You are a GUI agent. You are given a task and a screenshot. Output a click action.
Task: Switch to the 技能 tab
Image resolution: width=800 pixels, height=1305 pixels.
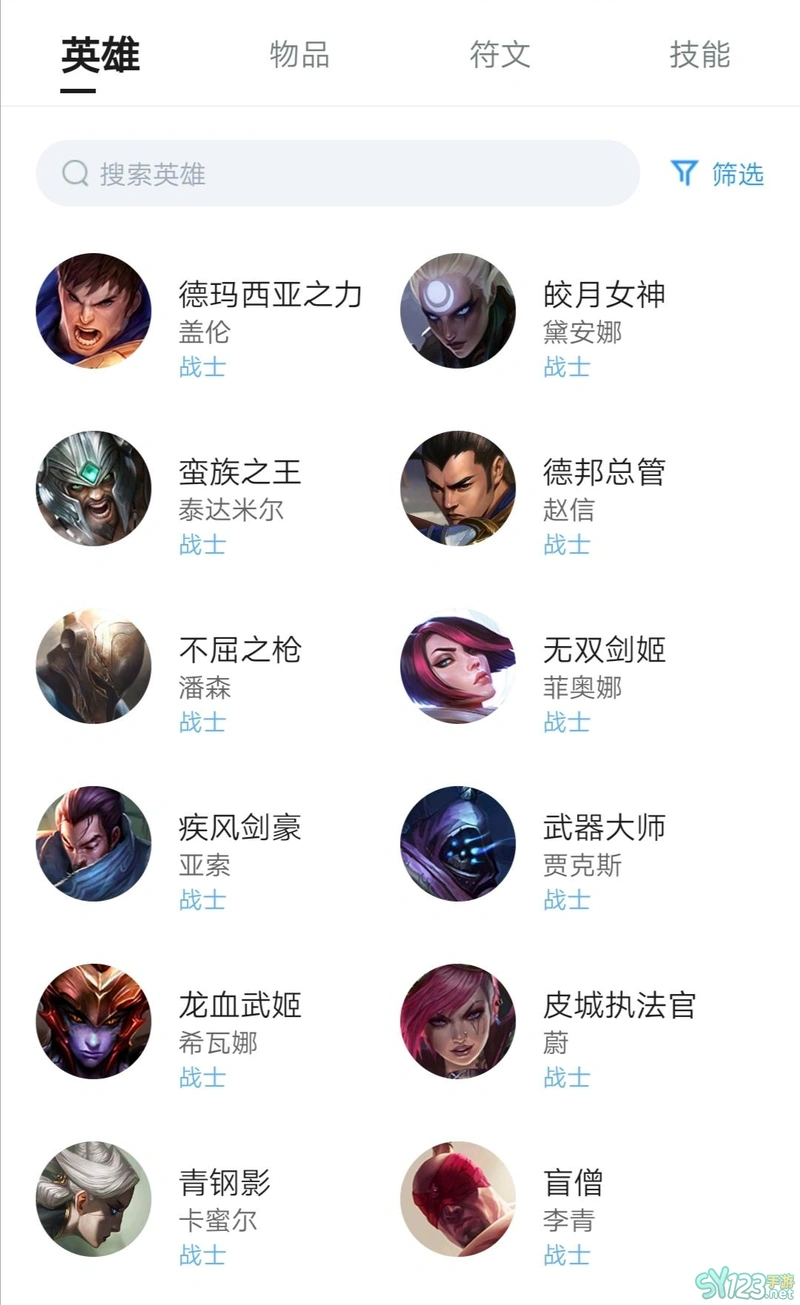click(x=700, y=54)
